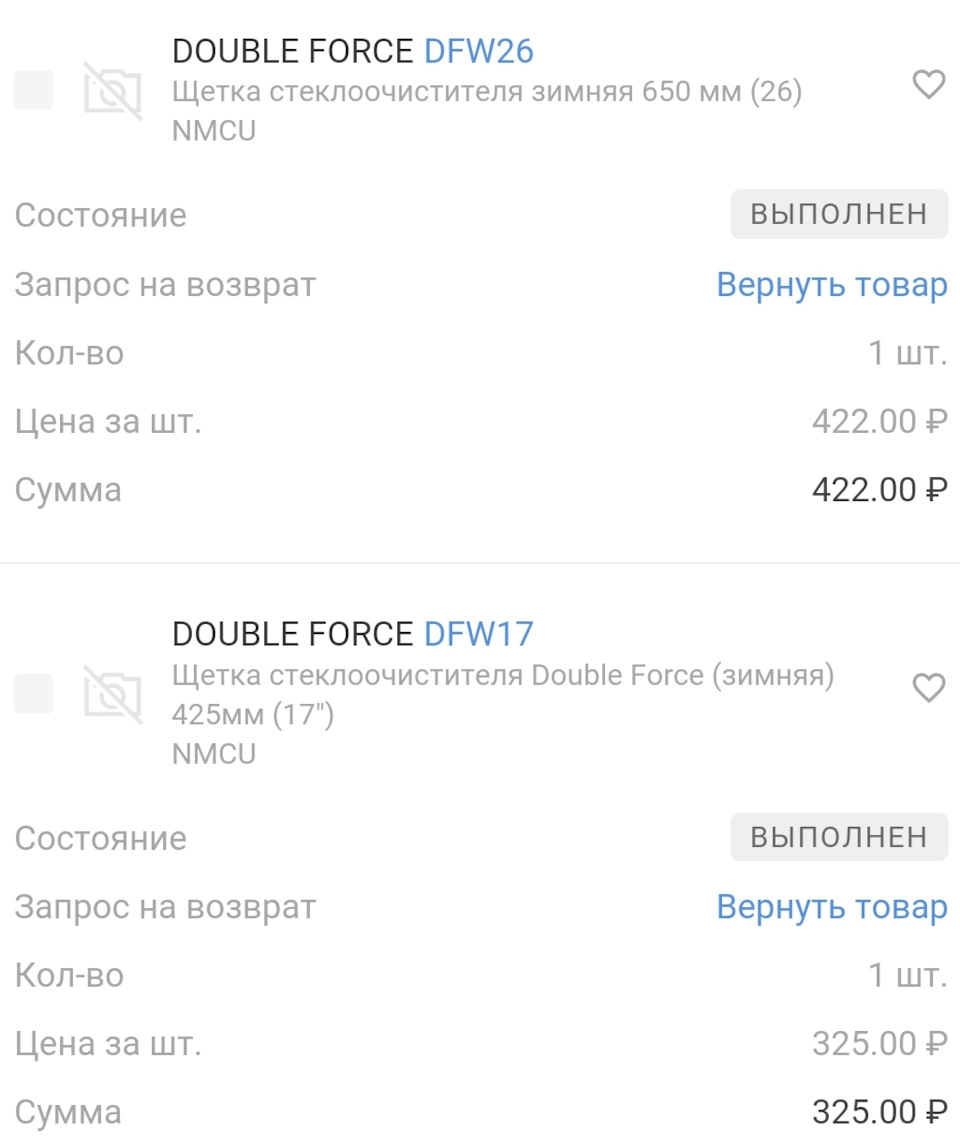Click the ВЫПОЛНЕН status badge for DFW17
Image resolution: width=960 pixels, height=1148 pixels.
click(839, 837)
